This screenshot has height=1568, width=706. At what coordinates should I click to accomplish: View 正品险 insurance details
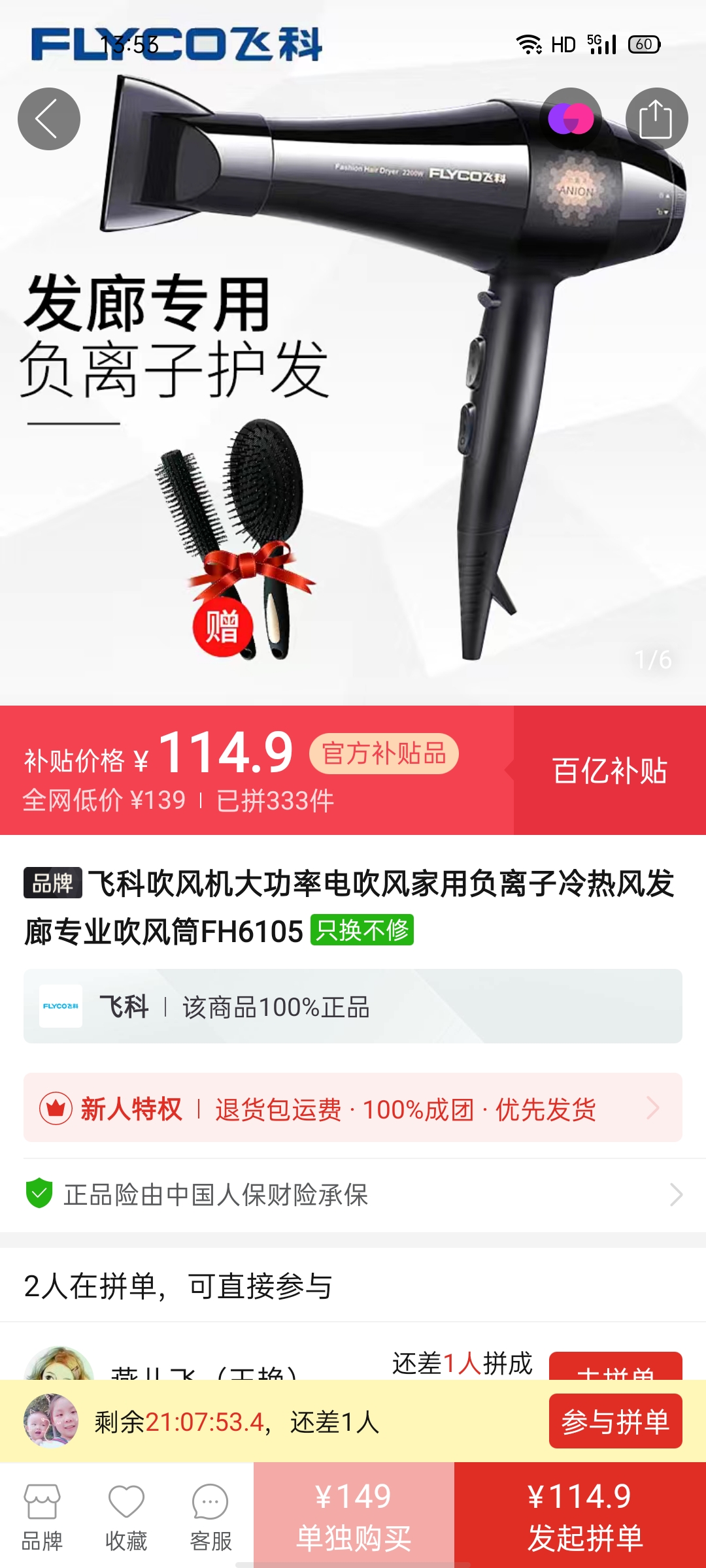(x=353, y=1194)
